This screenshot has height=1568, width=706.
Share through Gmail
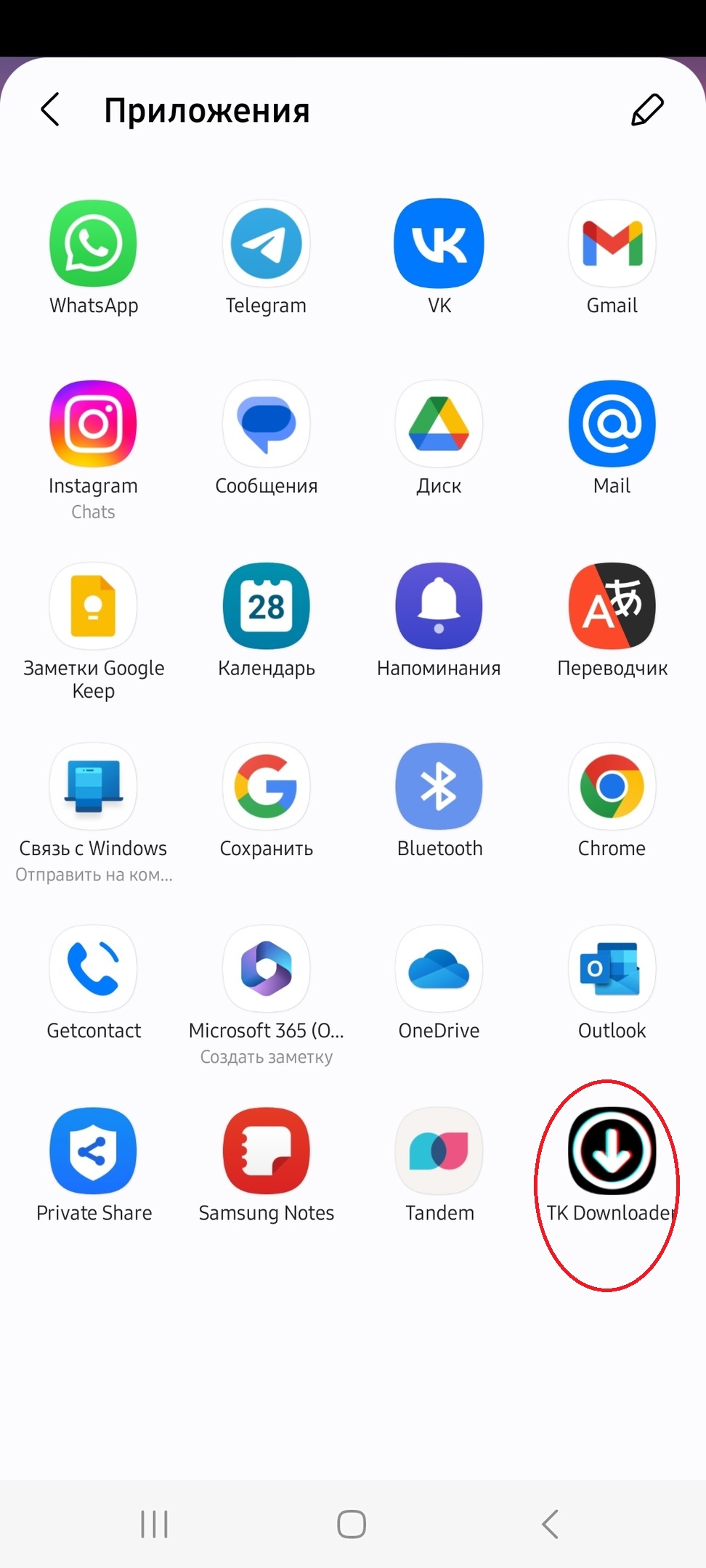pos(612,245)
